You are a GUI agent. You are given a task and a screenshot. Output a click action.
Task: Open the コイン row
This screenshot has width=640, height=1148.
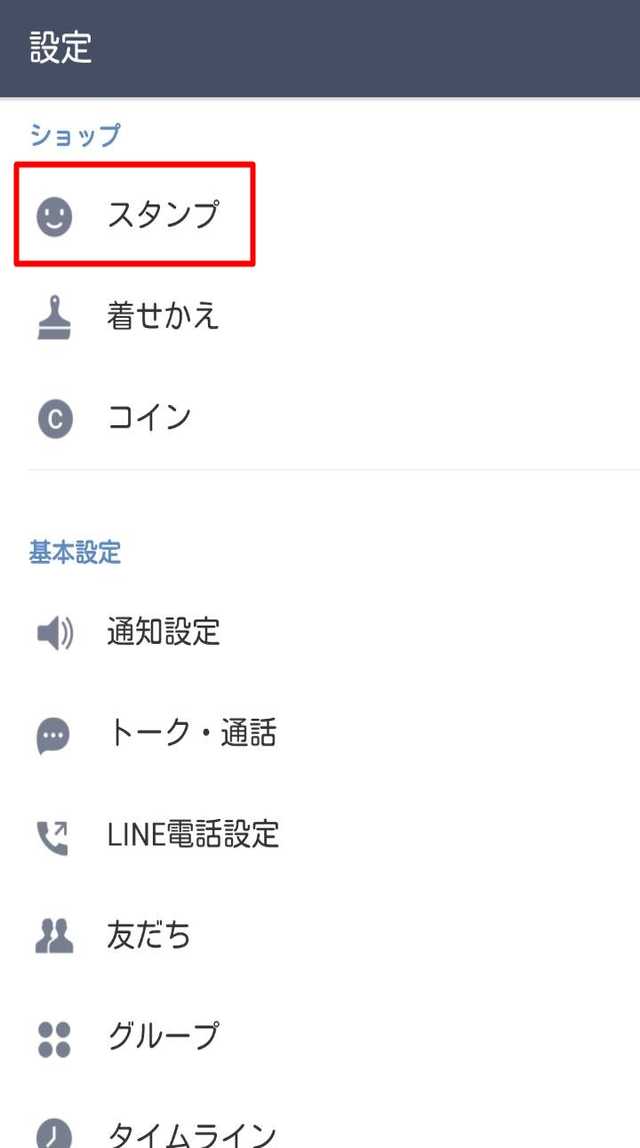(320, 419)
